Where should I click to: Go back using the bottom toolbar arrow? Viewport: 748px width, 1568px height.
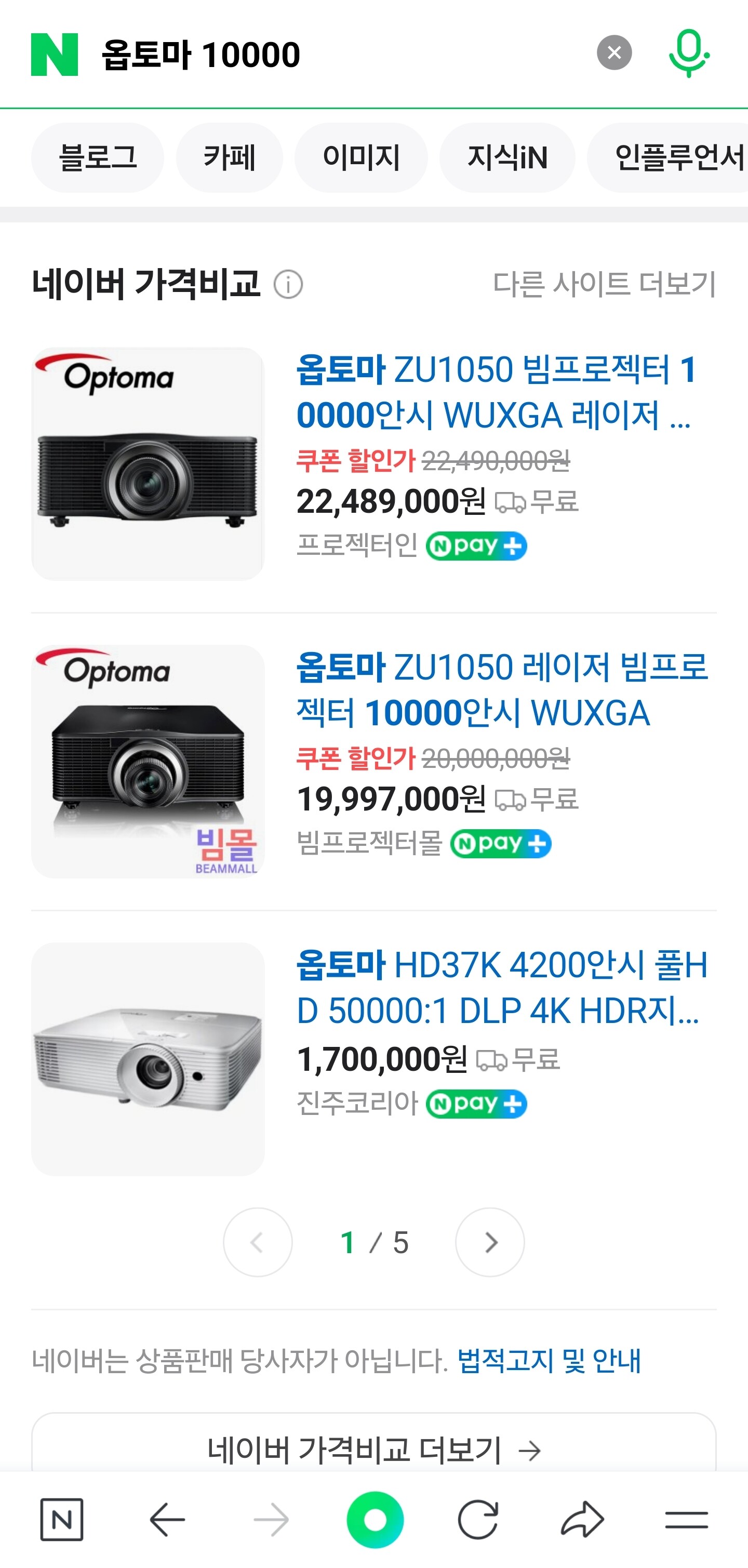click(x=167, y=1519)
